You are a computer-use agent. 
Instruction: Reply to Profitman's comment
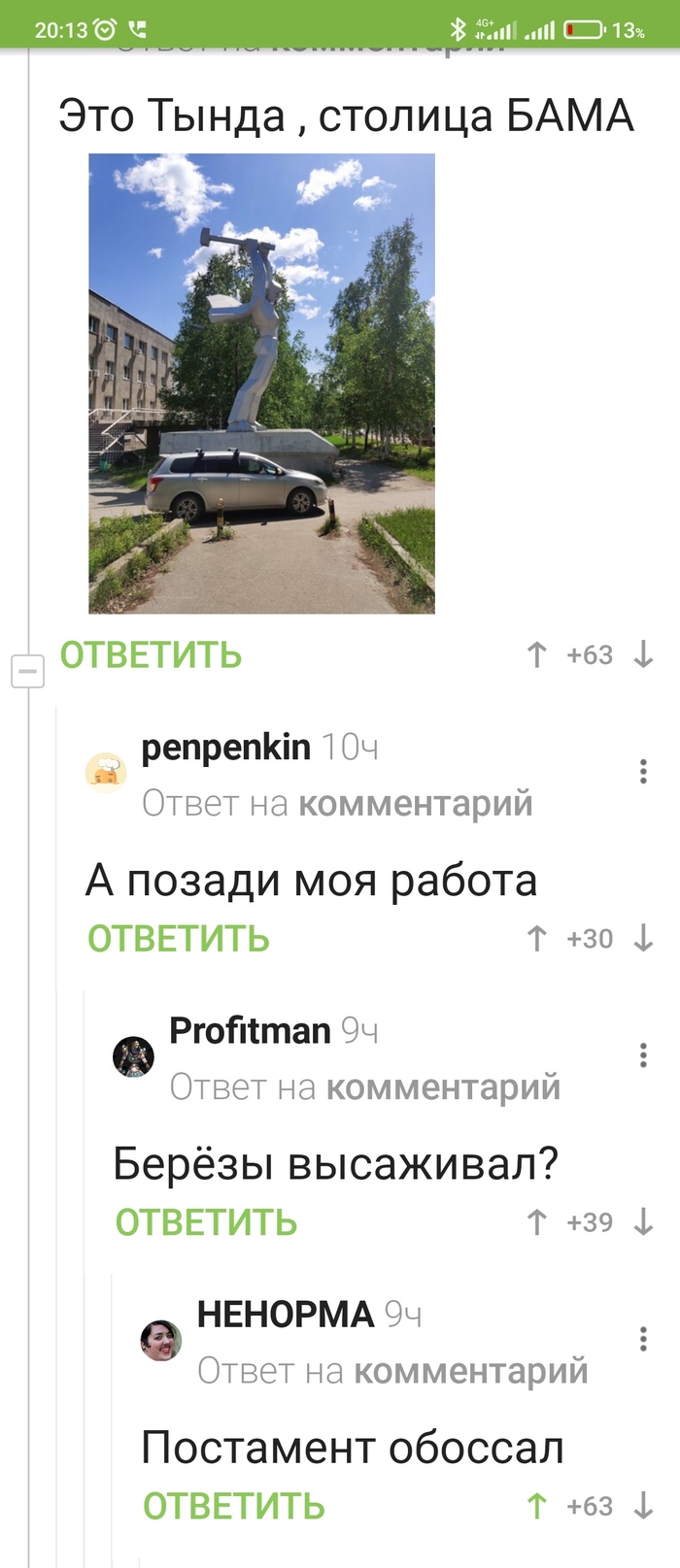(206, 1222)
